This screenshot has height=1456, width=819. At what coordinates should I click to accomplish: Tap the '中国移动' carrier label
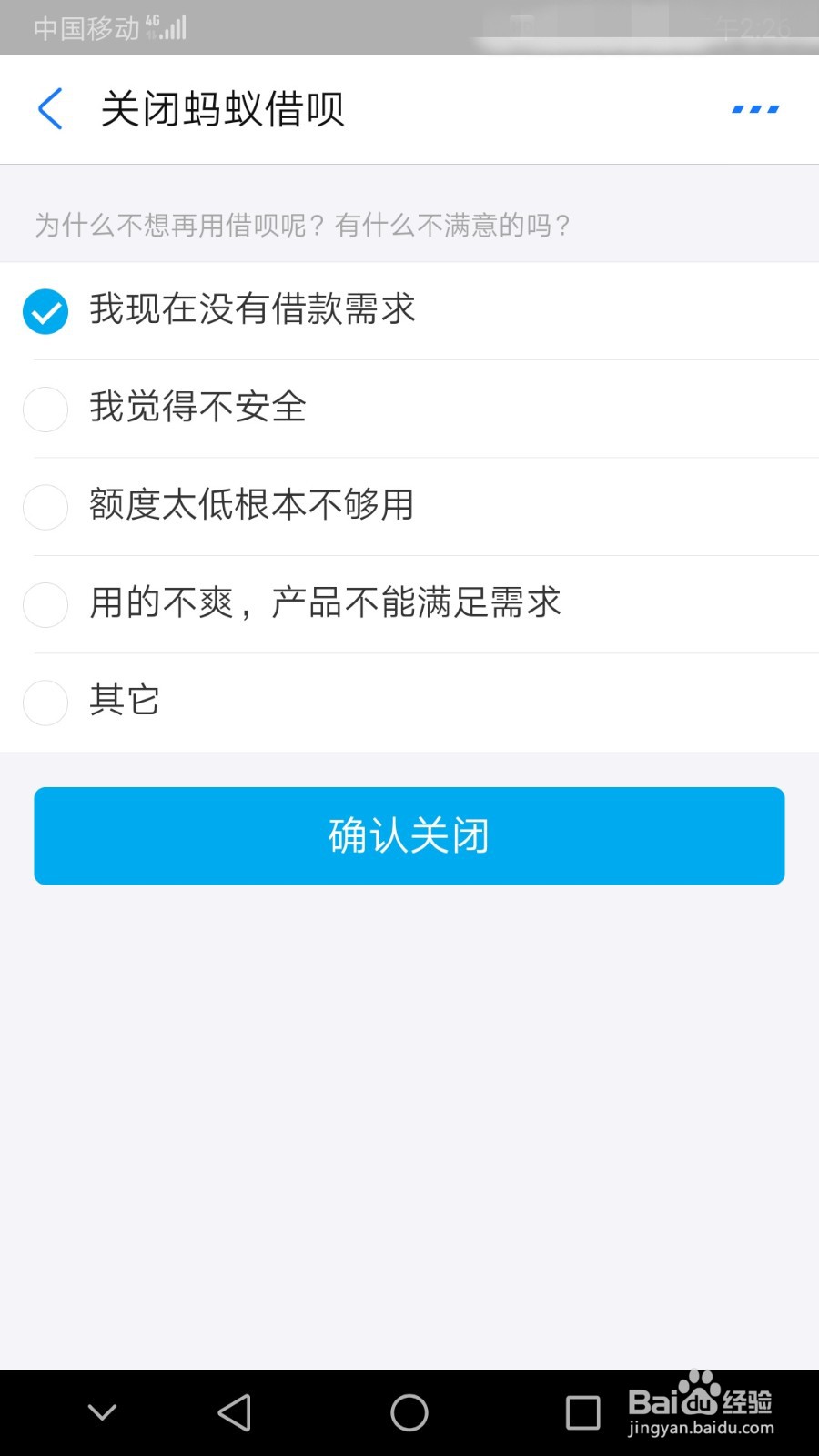coord(86,27)
